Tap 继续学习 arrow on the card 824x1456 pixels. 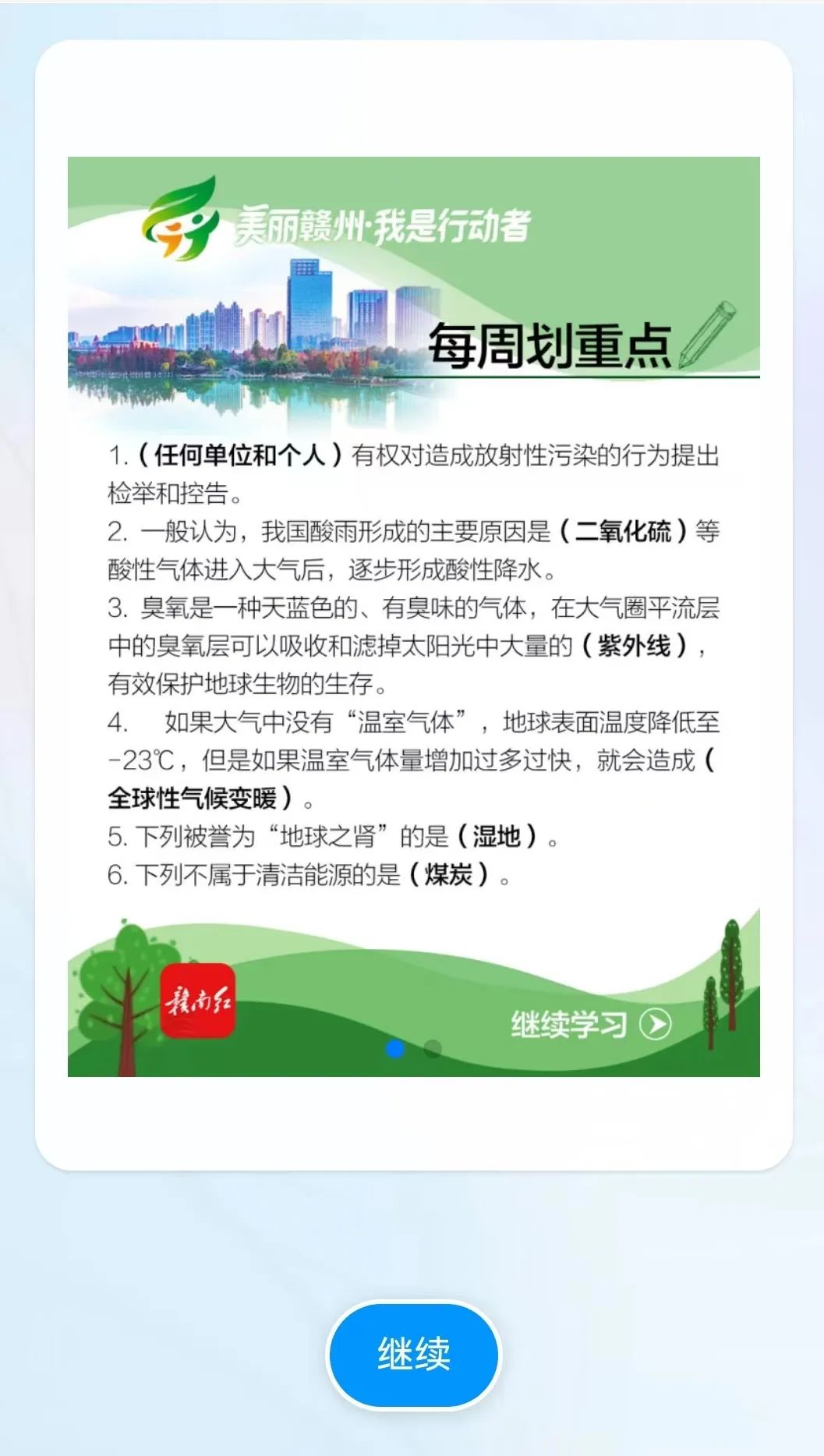[655, 1024]
